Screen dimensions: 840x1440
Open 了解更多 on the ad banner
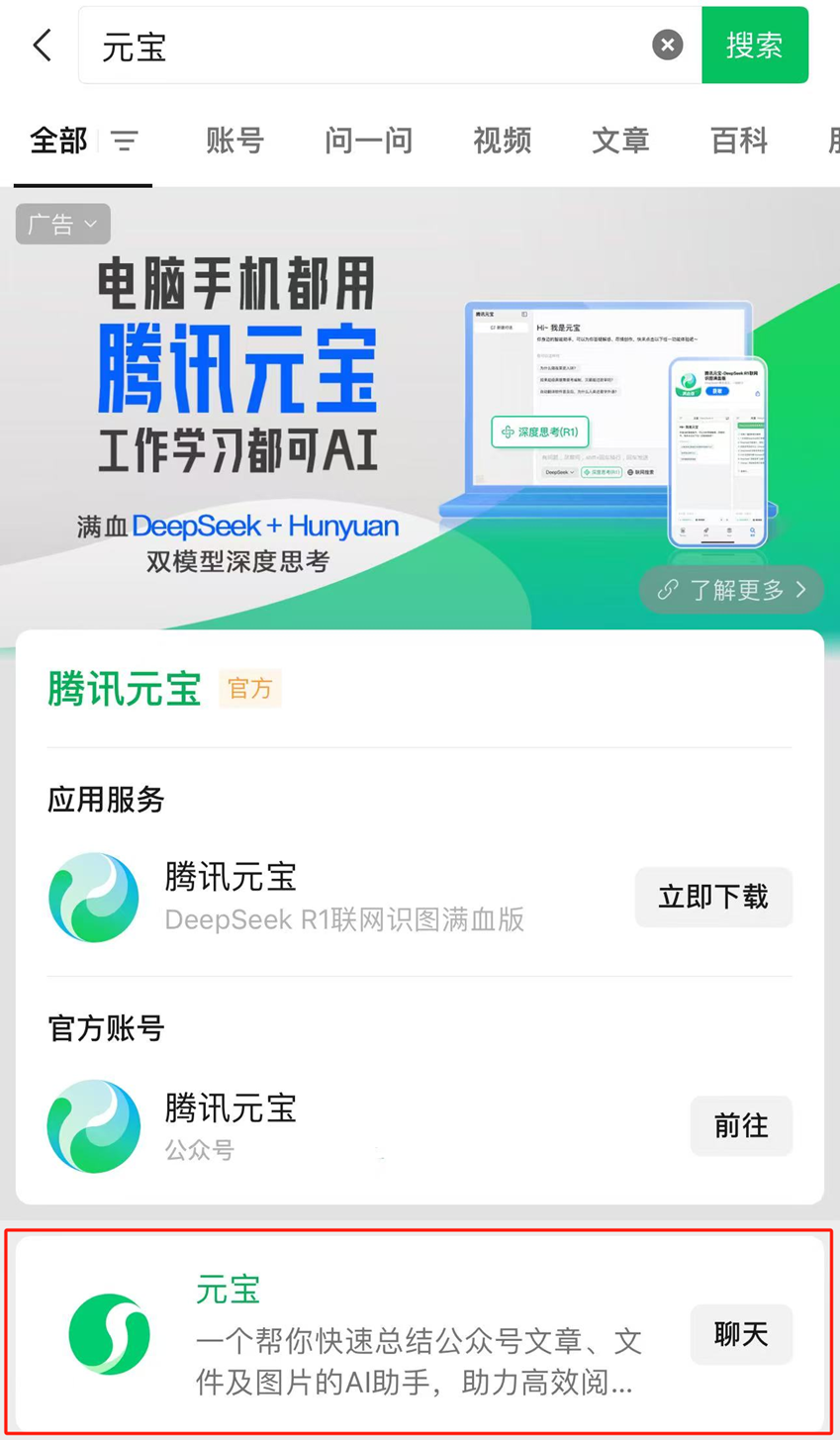coord(732,591)
